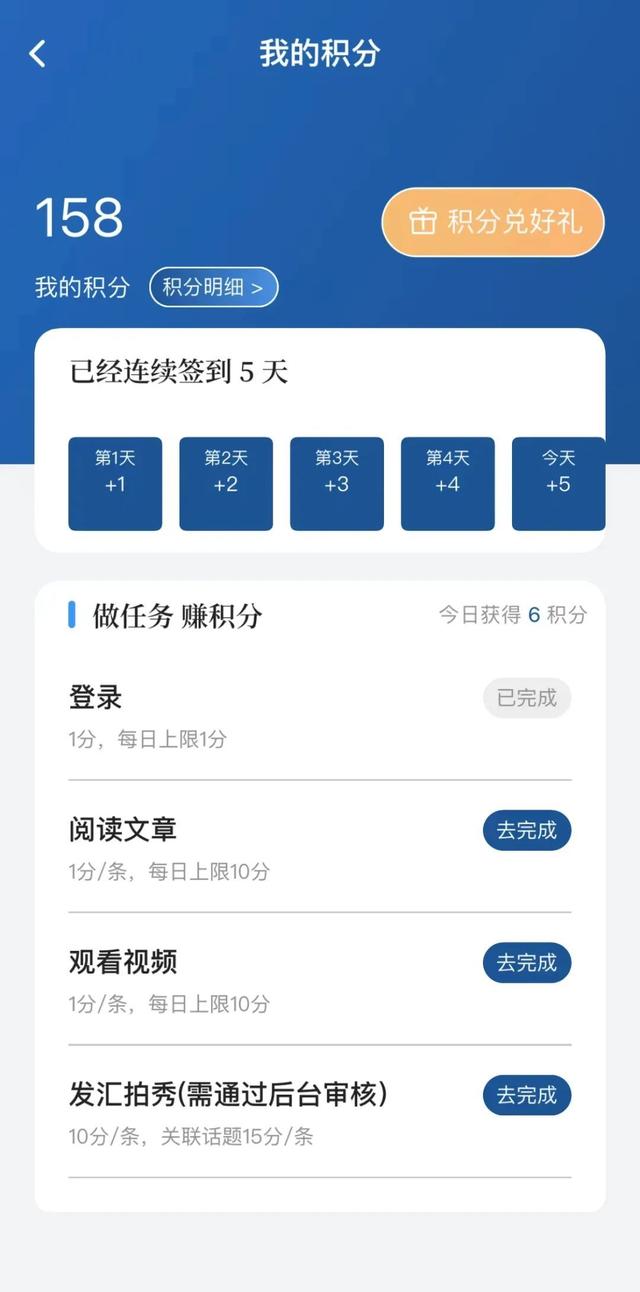Tap 去完成 for 发汇拍秀 task
640x1292 pixels.
(x=526, y=1095)
